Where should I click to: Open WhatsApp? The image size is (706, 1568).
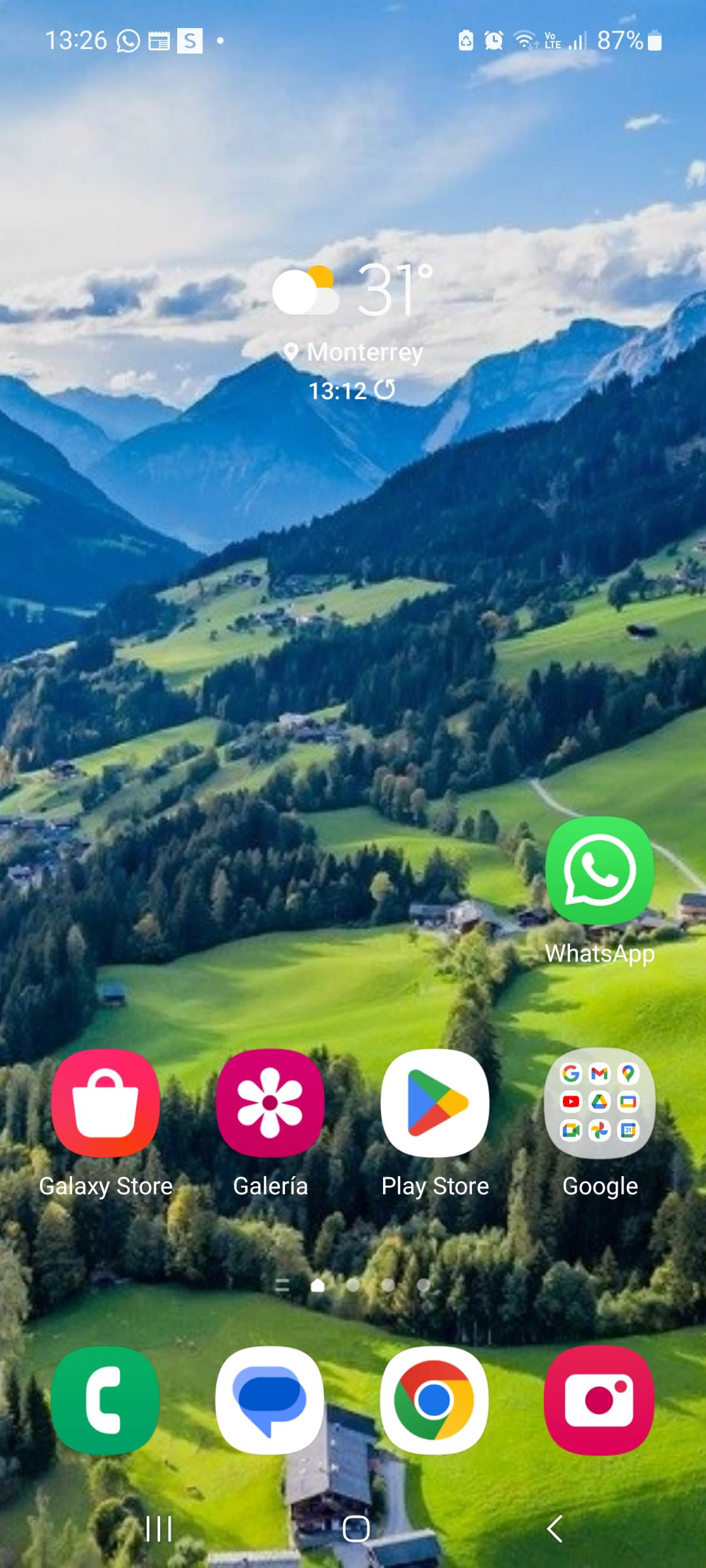[x=599, y=871]
